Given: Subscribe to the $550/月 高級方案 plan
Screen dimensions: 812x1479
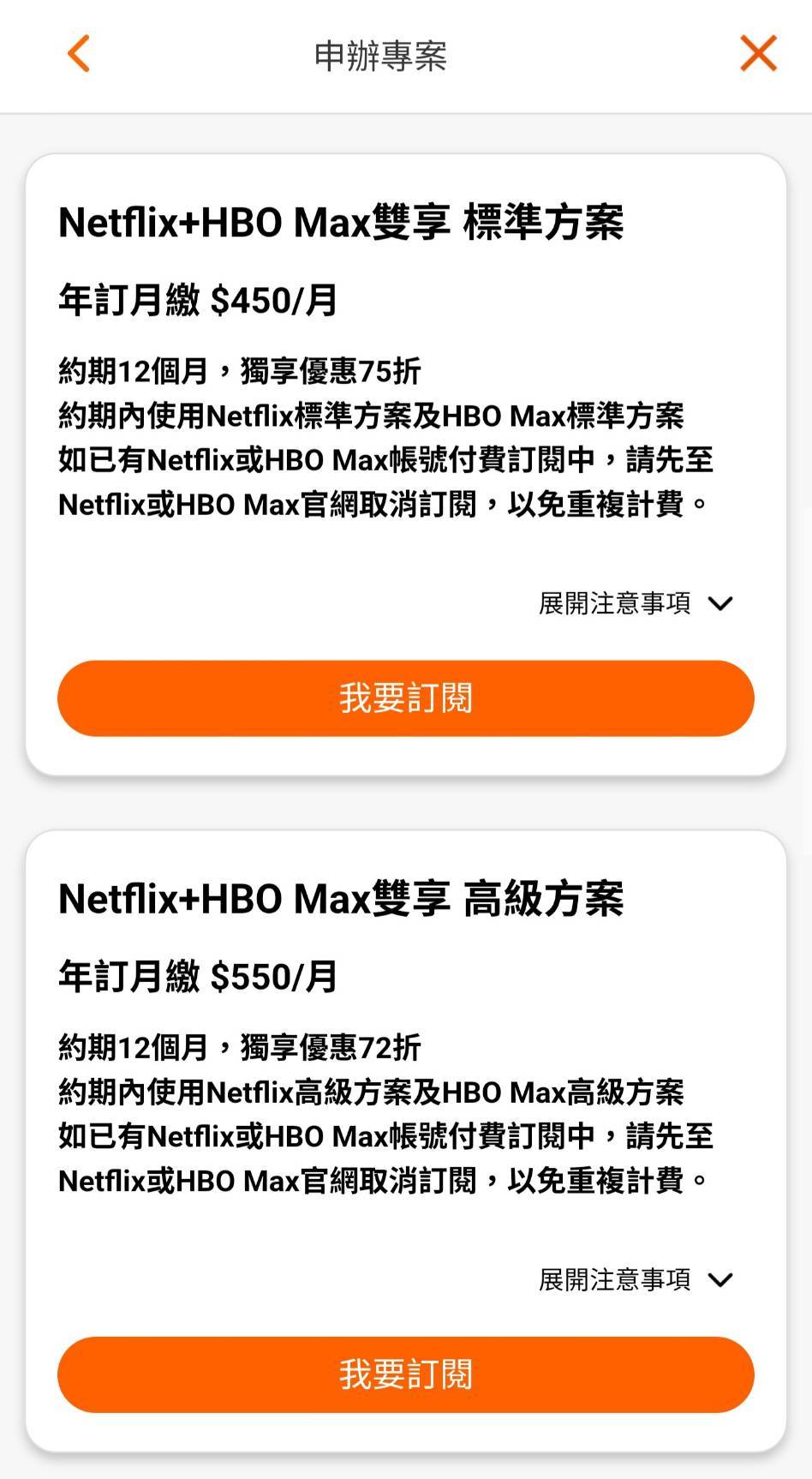Looking at the screenshot, I should pyautogui.click(x=405, y=1374).
